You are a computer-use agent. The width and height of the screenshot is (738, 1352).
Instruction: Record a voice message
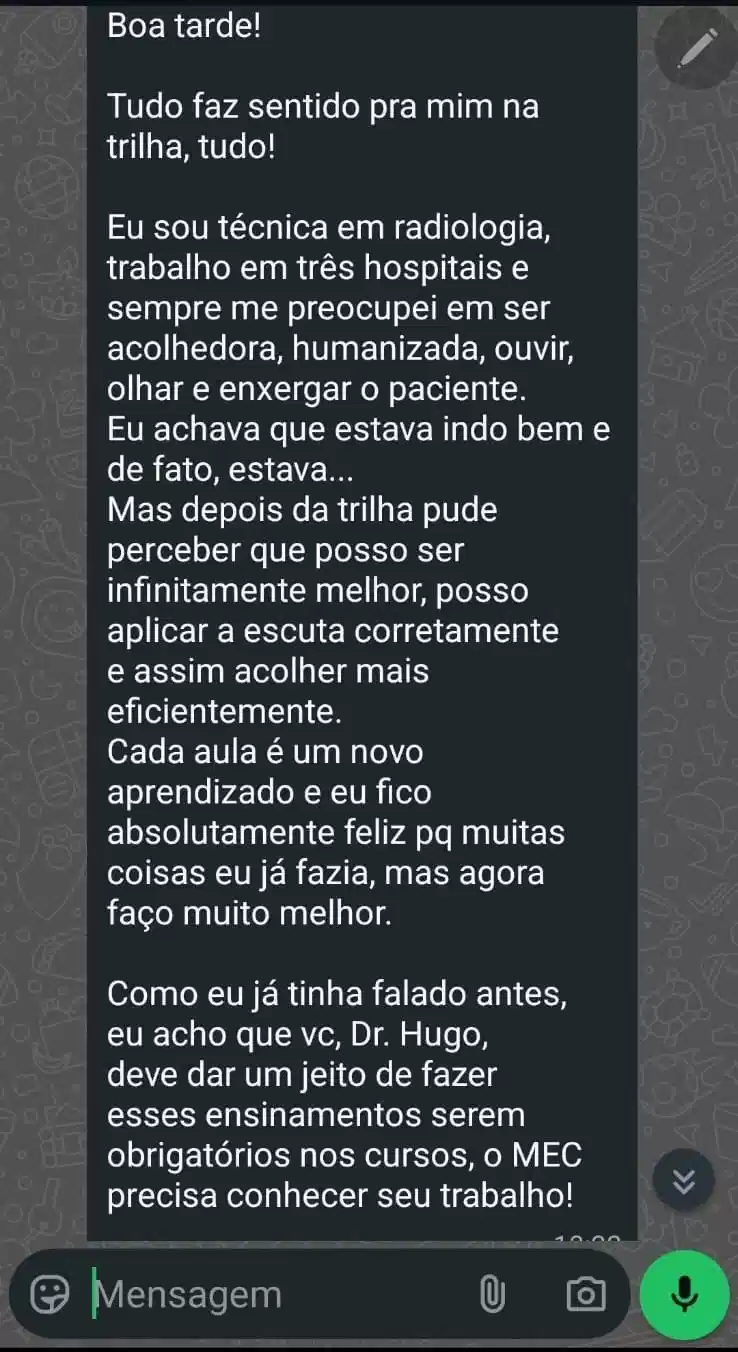coord(685,1295)
